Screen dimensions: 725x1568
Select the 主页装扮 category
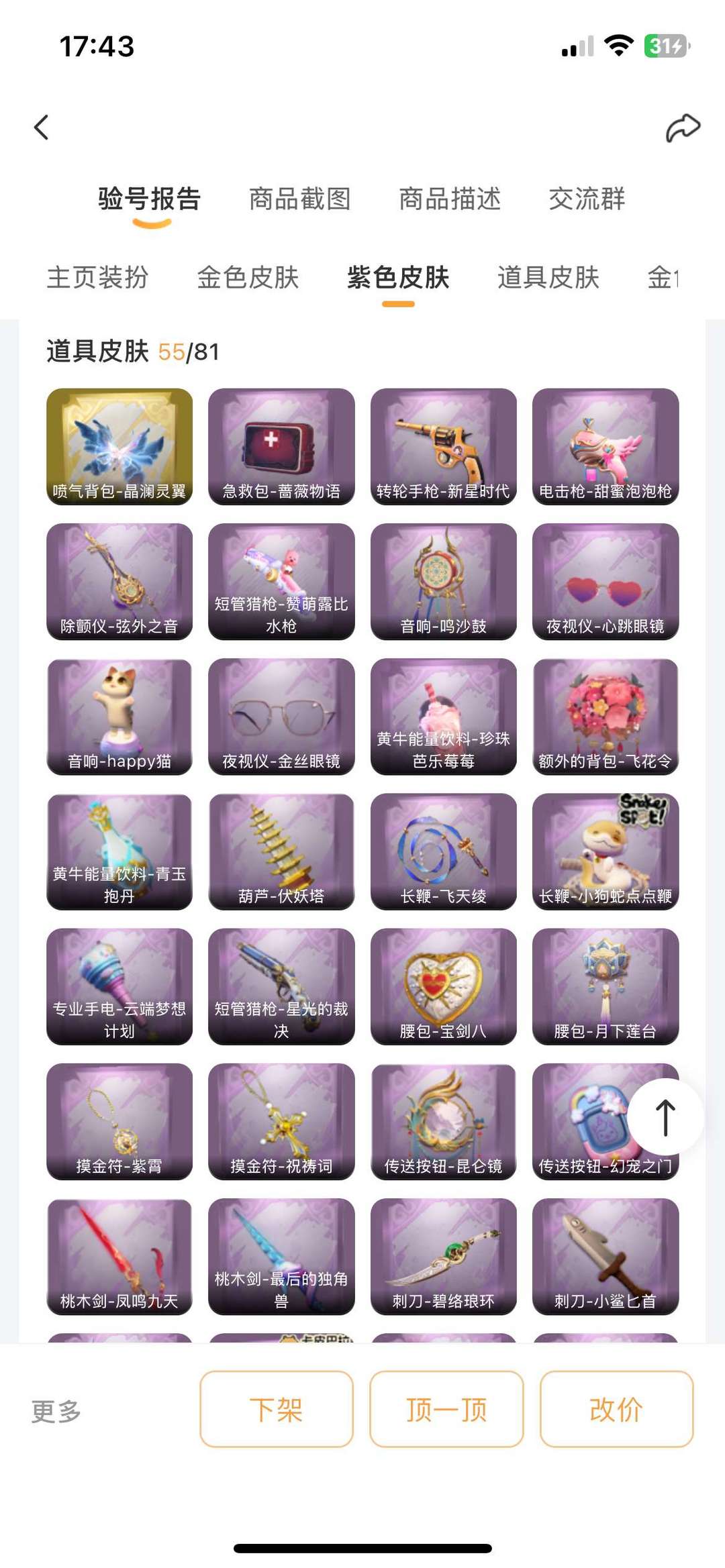click(97, 277)
